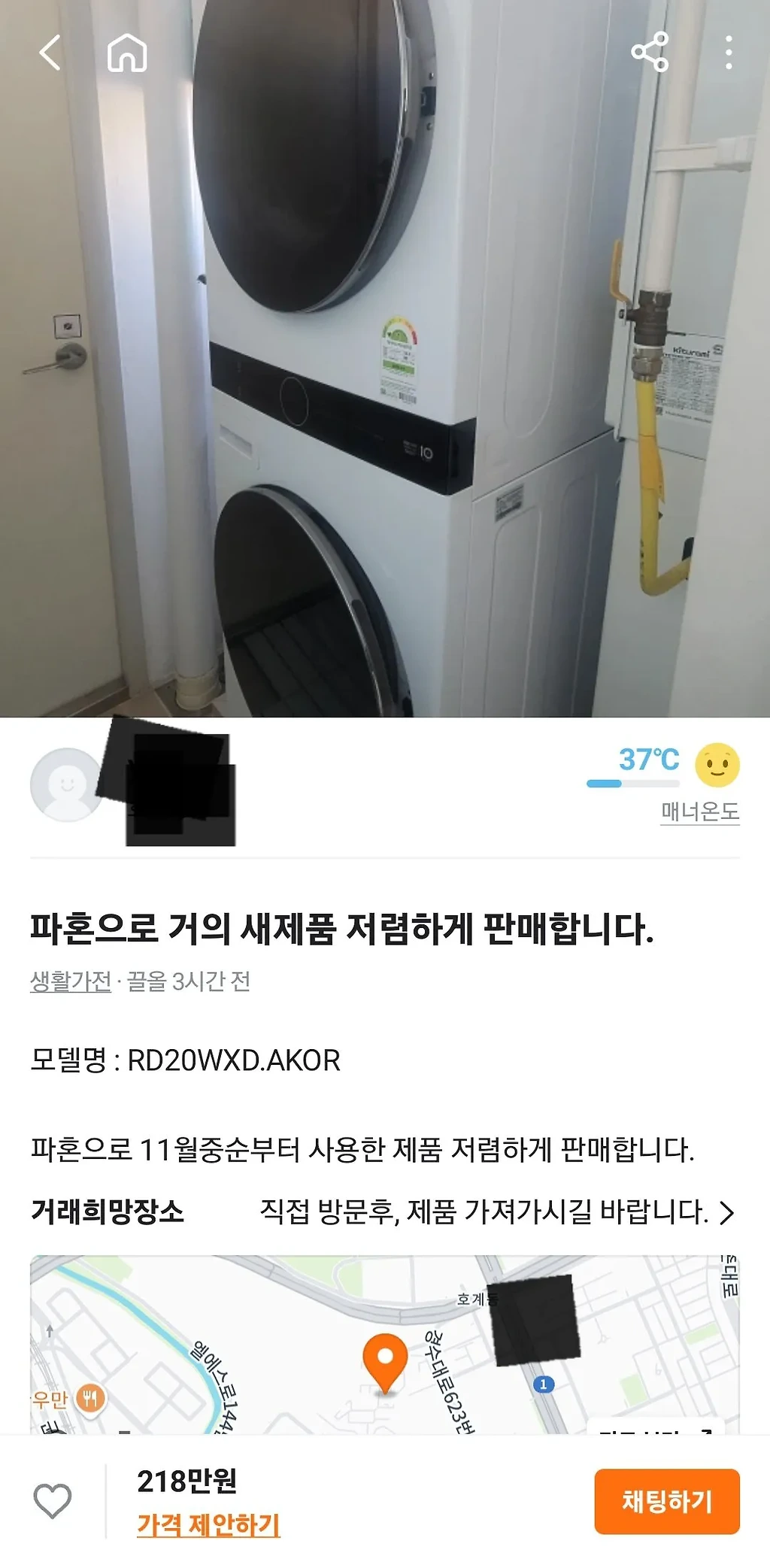The image size is (770, 1568).
Task: Tap the seller's profile avatar
Action: pyautogui.click(x=68, y=785)
